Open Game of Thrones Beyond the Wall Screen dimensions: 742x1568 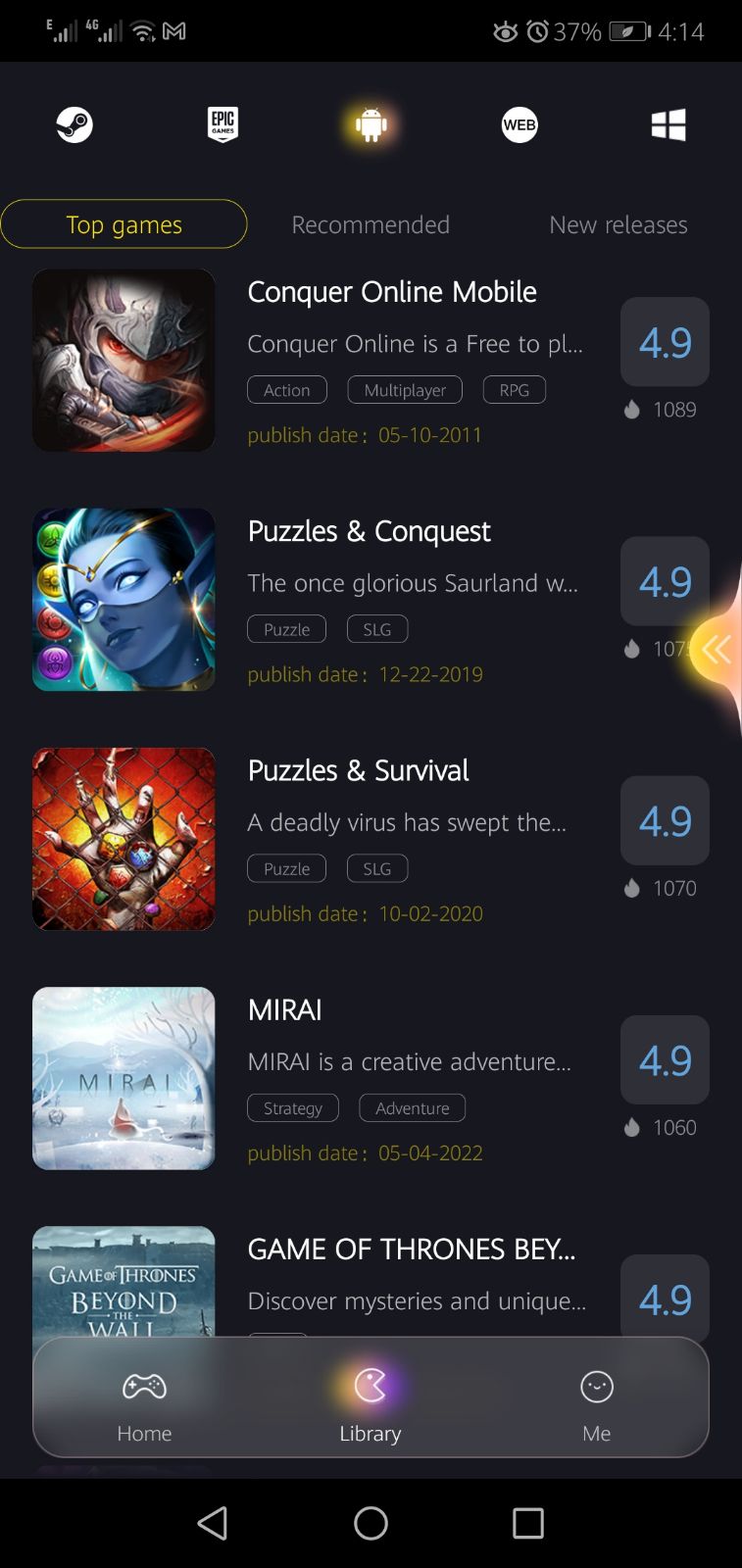coord(411,1249)
